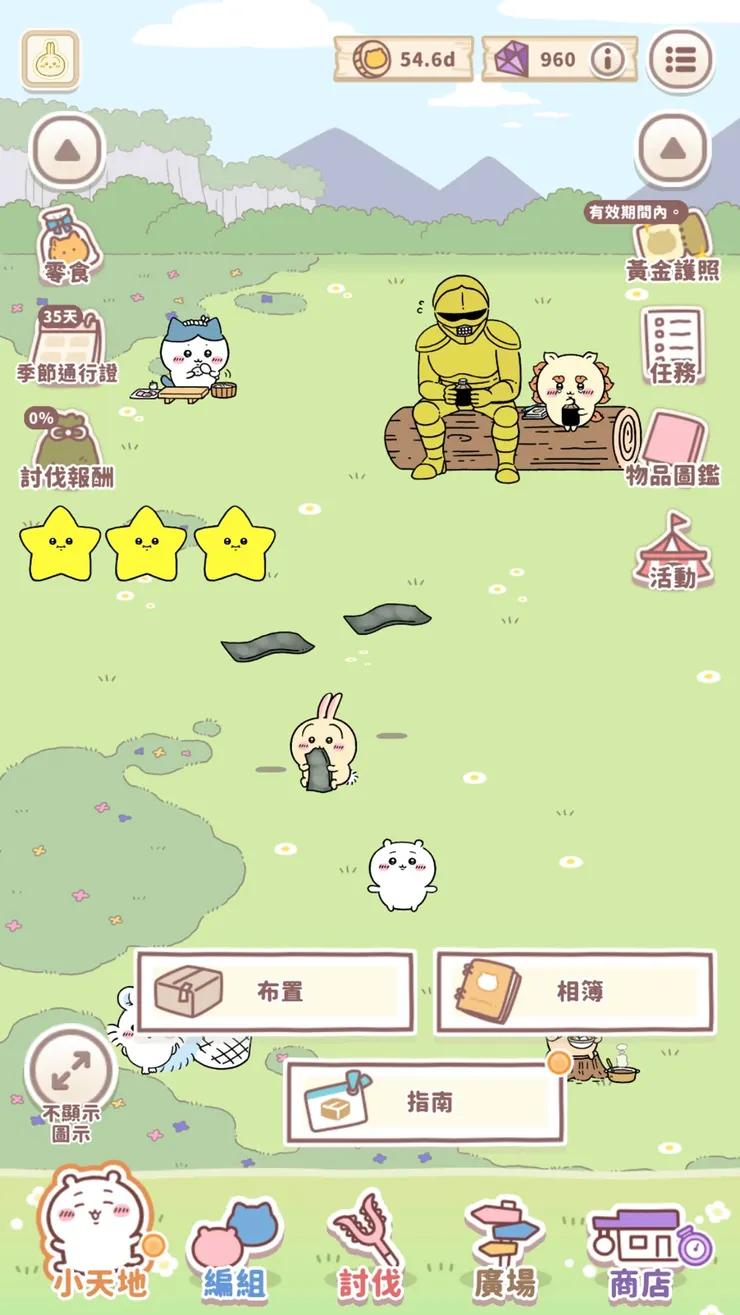Open 季節通行證 season pass

(67, 348)
